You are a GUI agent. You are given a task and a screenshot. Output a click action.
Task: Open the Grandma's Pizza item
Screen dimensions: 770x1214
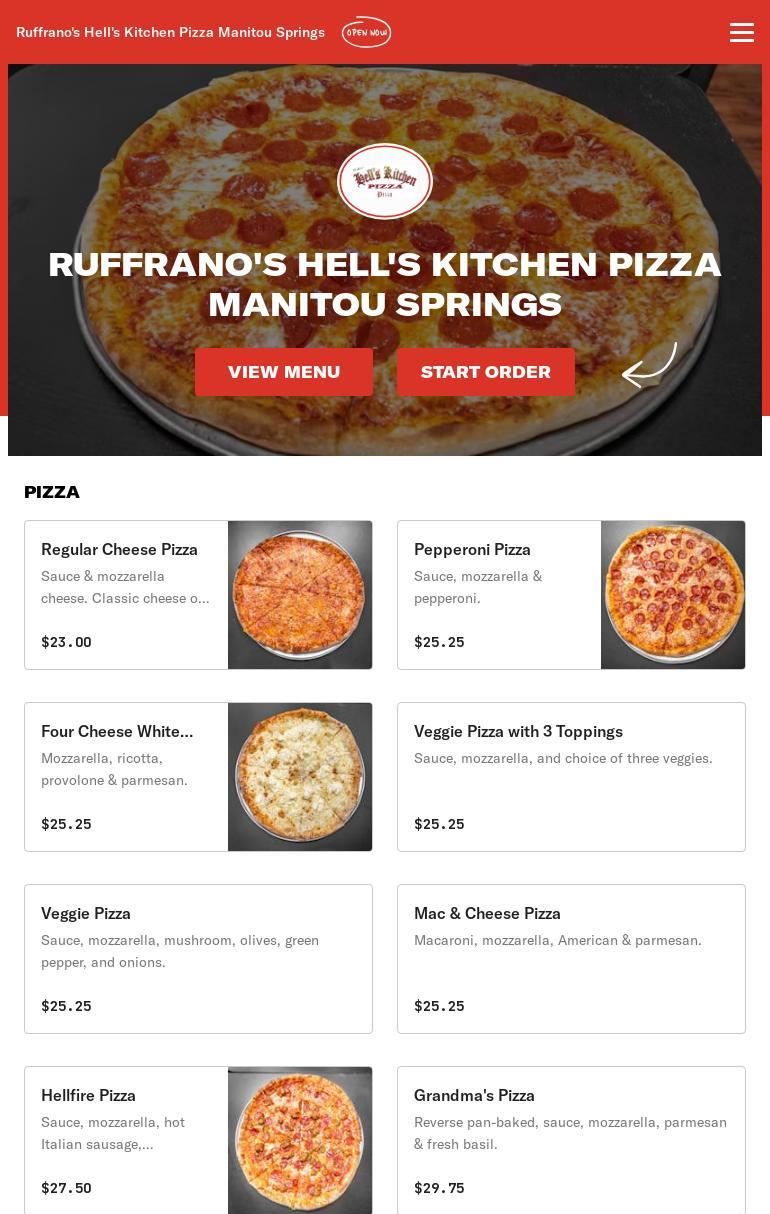point(571,1141)
